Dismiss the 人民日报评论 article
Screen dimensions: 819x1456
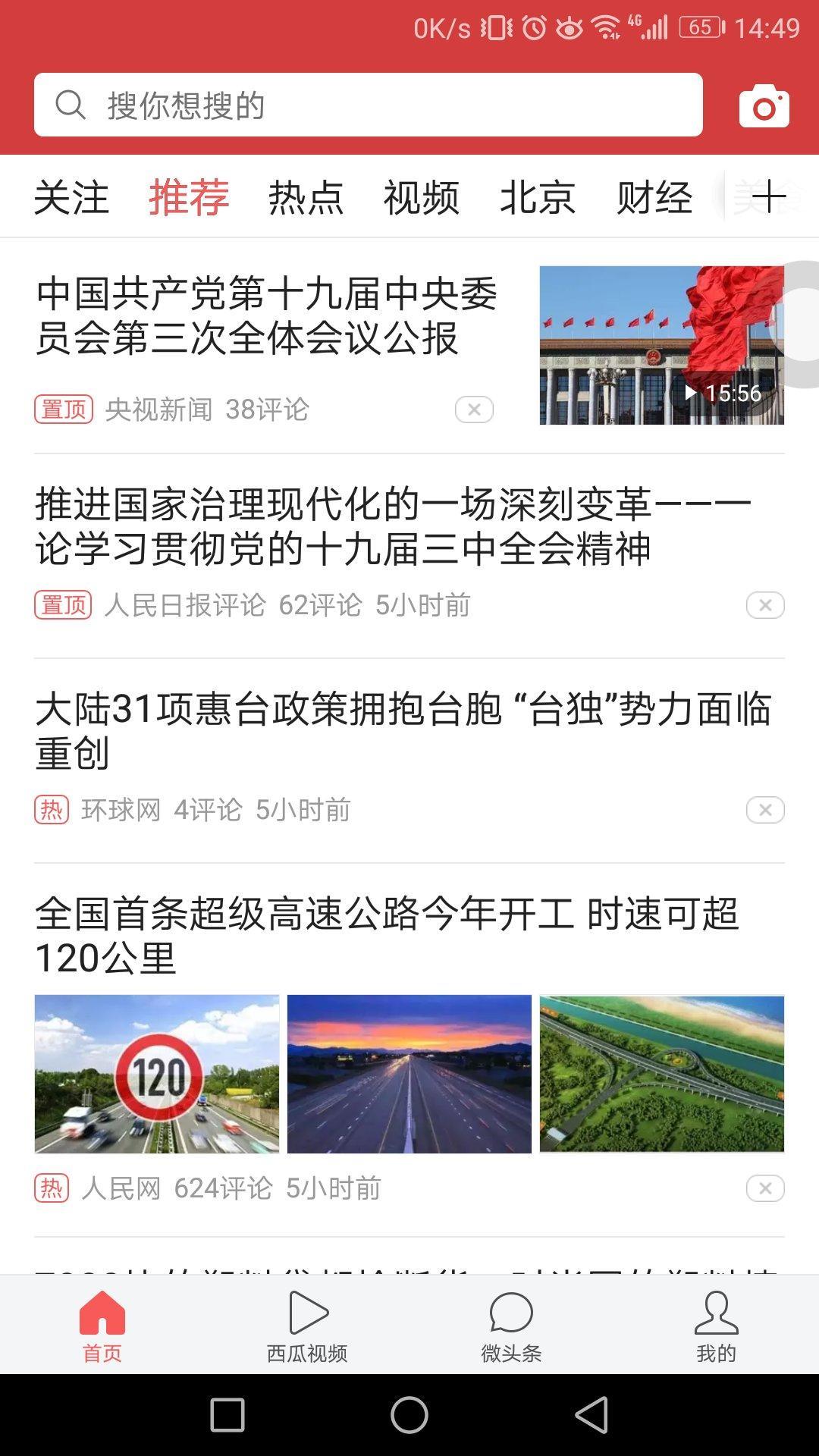coord(765,605)
